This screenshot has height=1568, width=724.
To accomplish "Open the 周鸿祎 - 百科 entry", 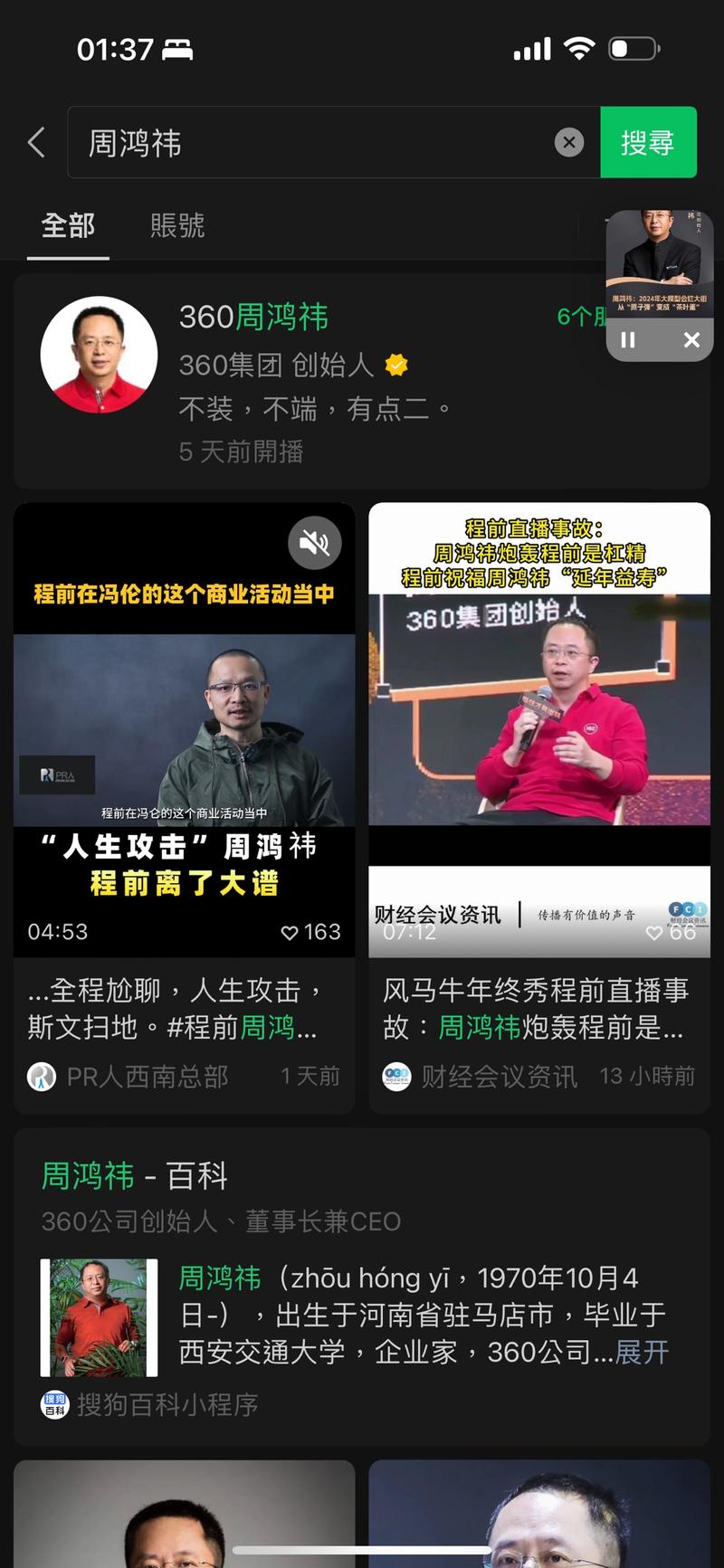I will [134, 1175].
